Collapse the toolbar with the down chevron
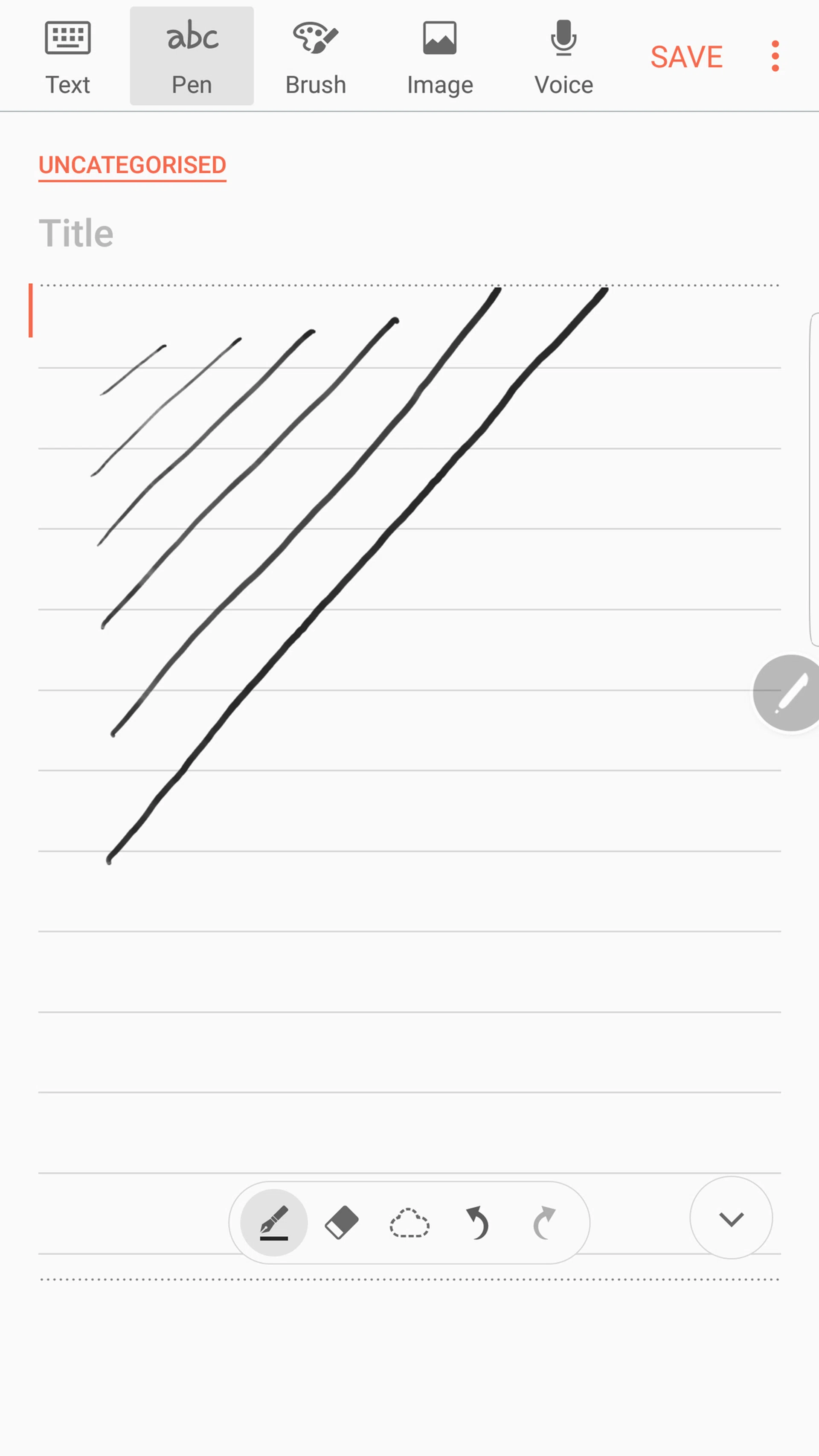Viewport: 819px width, 1456px height. click(731, 1218)
